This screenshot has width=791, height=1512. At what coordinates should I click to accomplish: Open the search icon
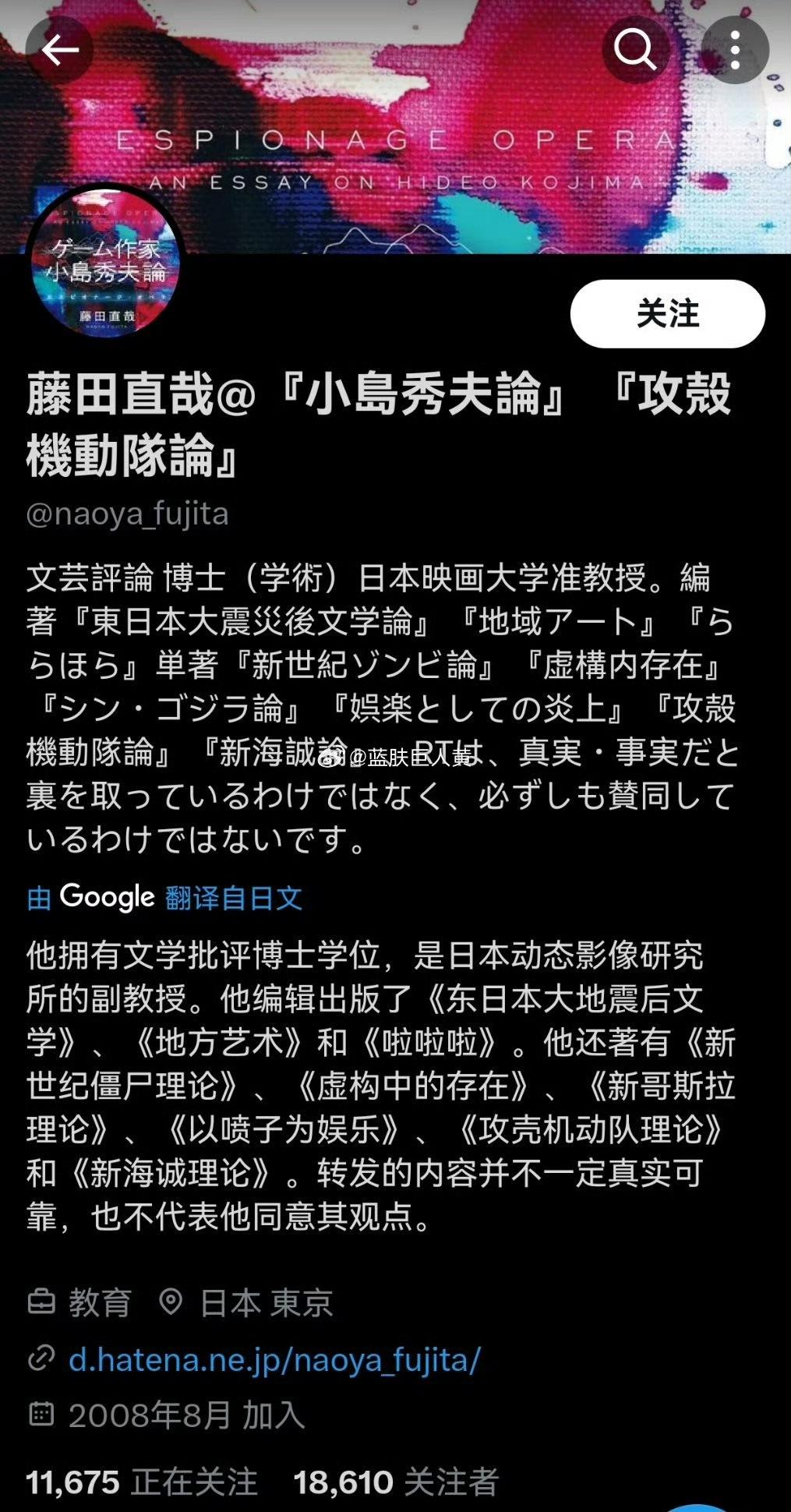636,49
